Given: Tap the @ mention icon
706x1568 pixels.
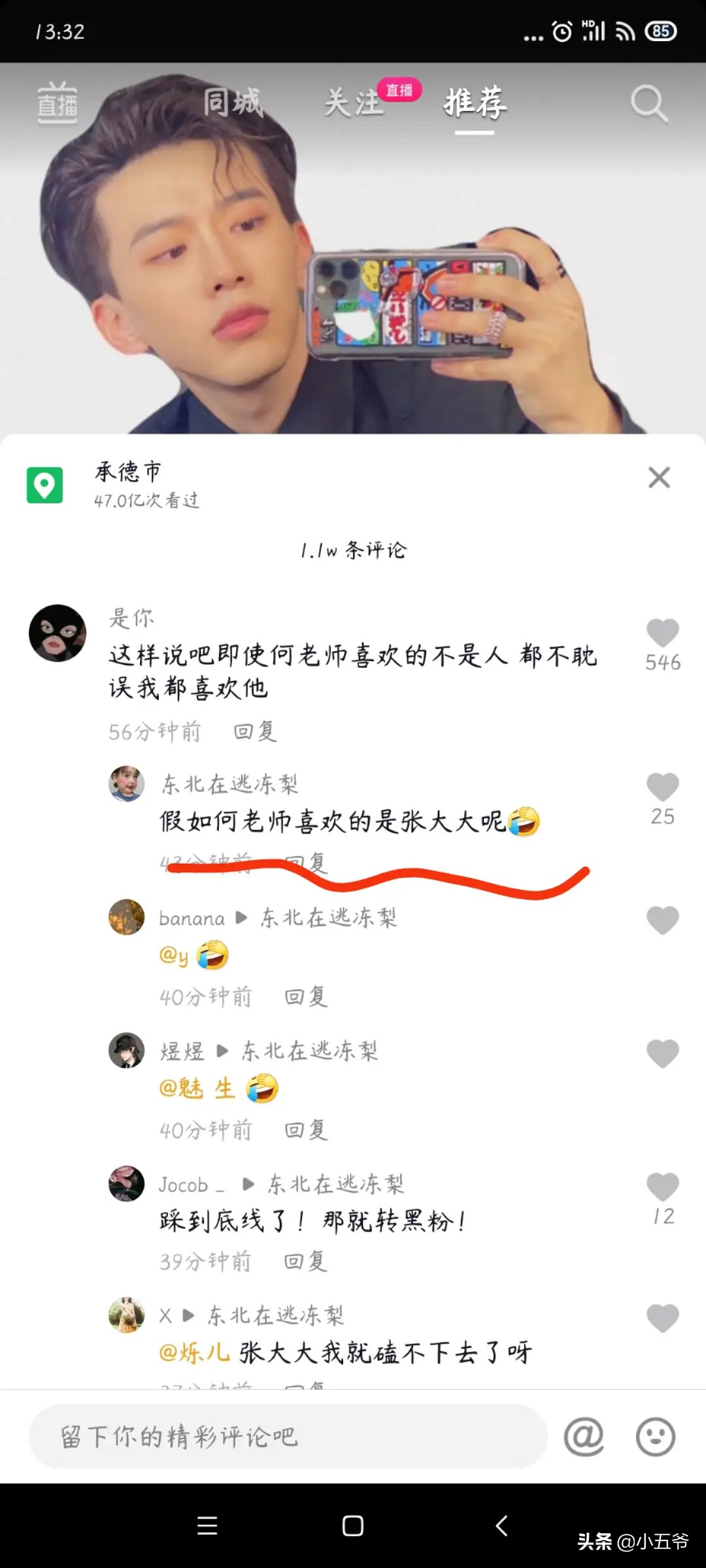Looking at the screenshot, I should [x=584, y=1437].
